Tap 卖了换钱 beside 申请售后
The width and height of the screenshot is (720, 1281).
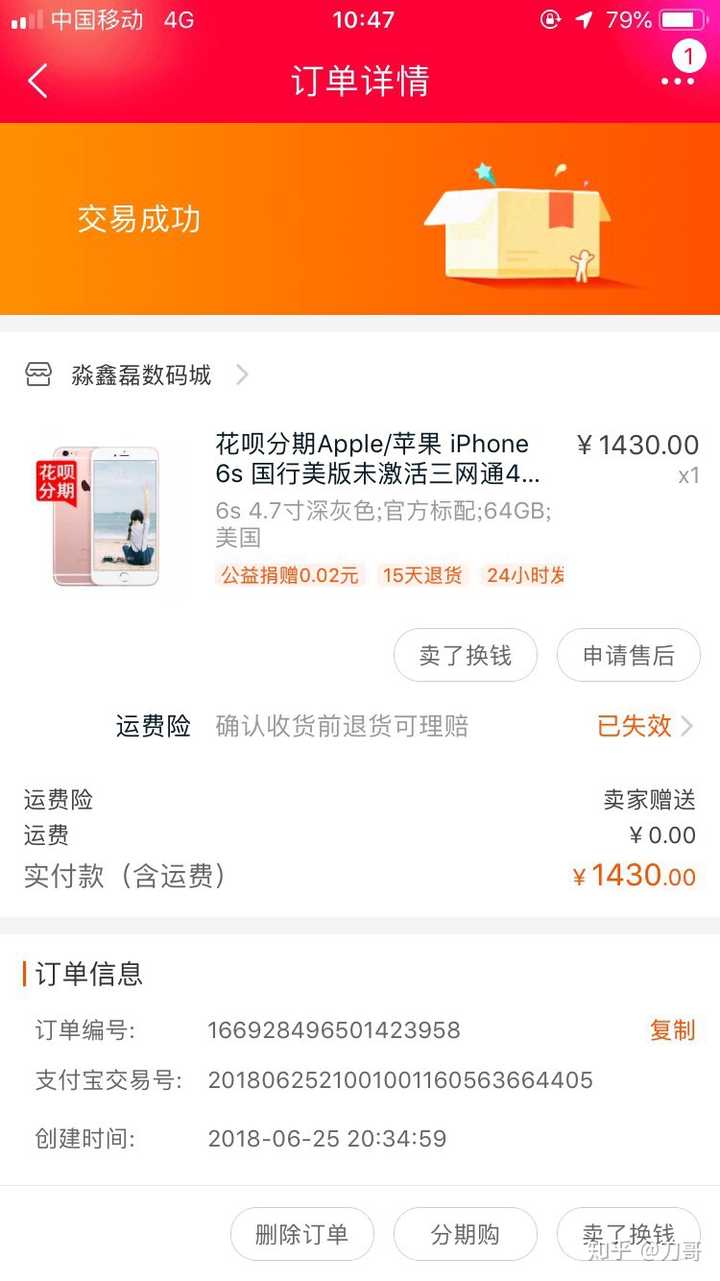click(465, 655)
